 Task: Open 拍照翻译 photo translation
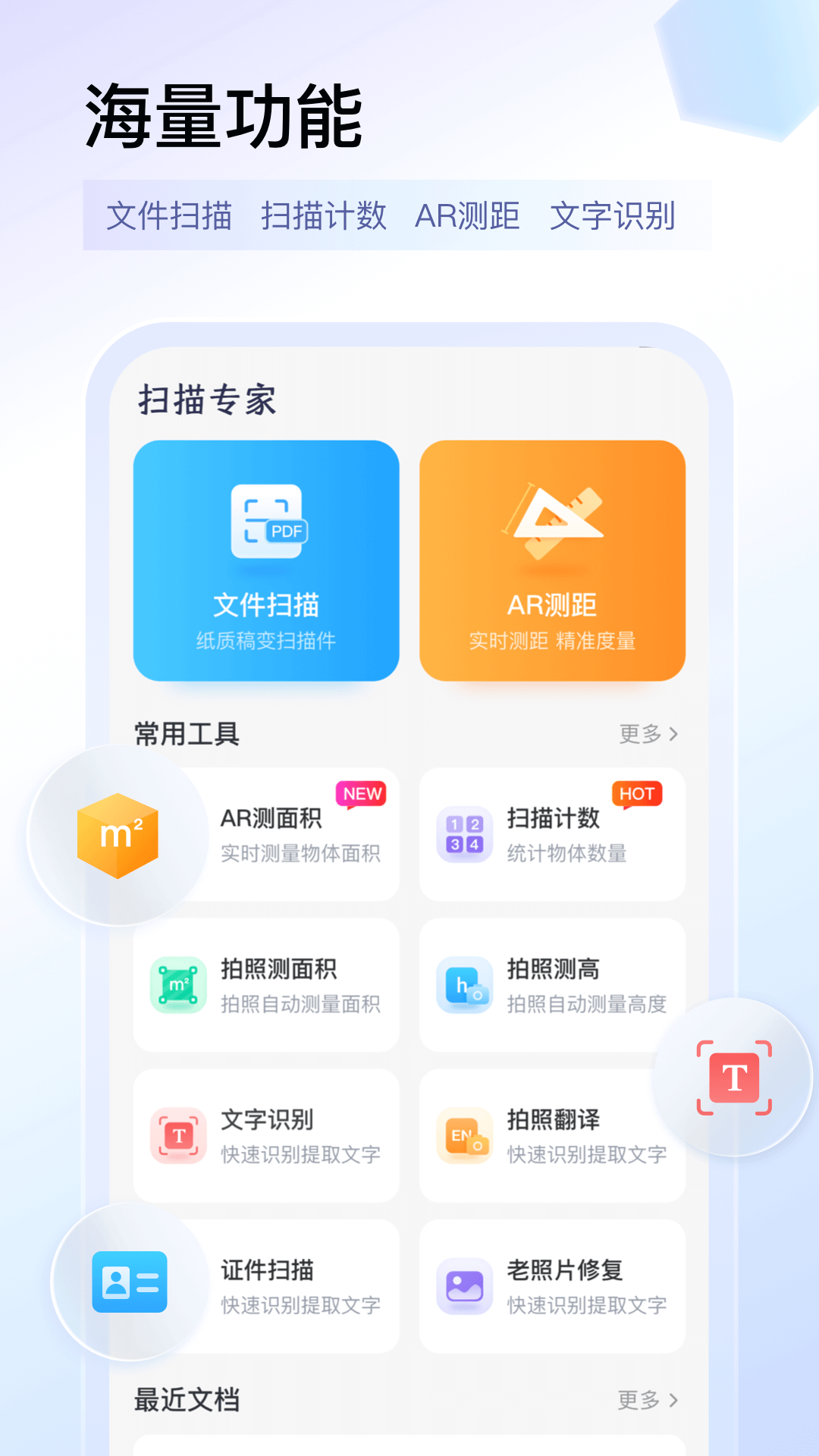[x=552, y=1135]
